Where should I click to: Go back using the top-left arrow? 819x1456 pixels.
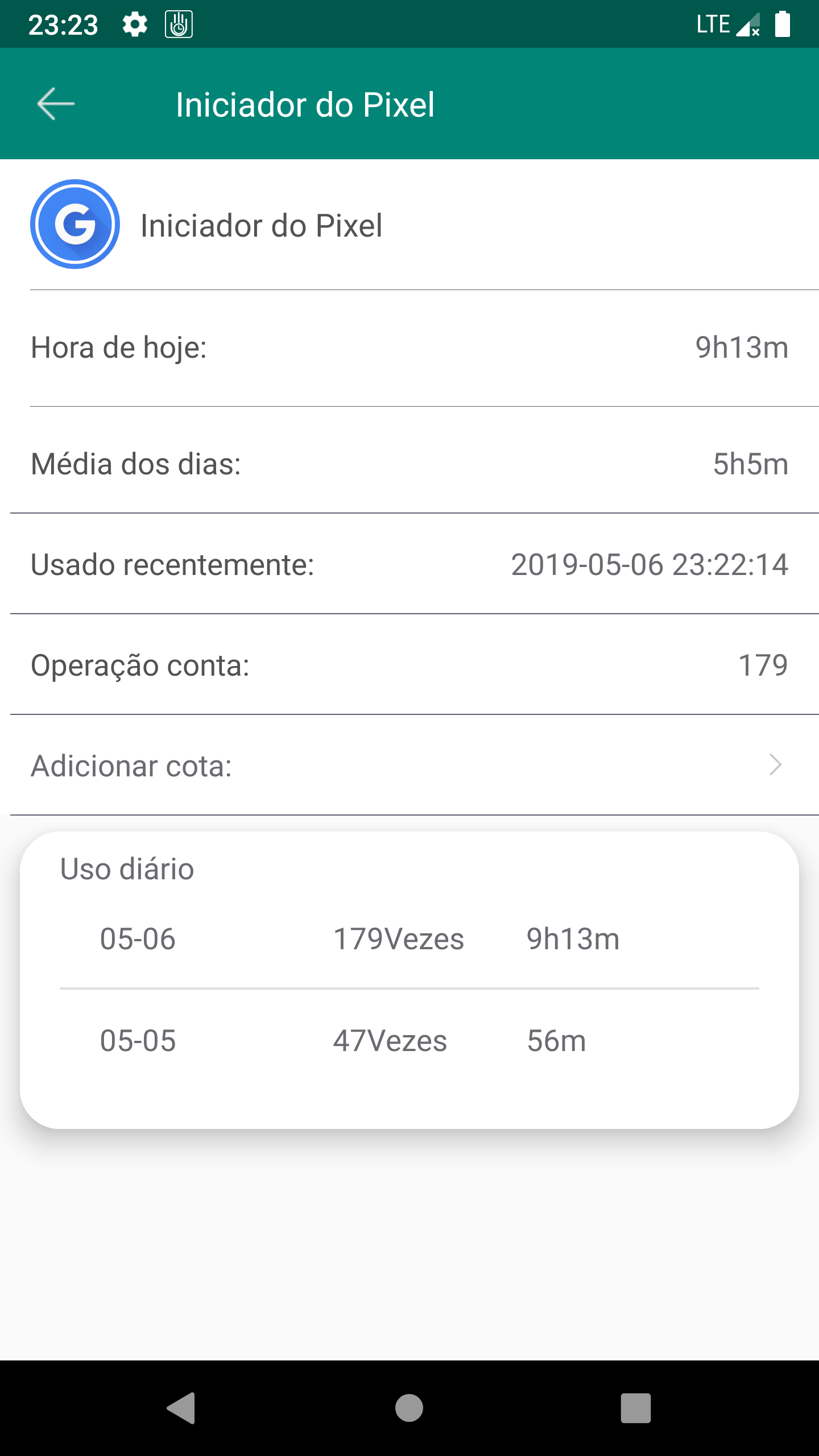[x=56, y=104]
